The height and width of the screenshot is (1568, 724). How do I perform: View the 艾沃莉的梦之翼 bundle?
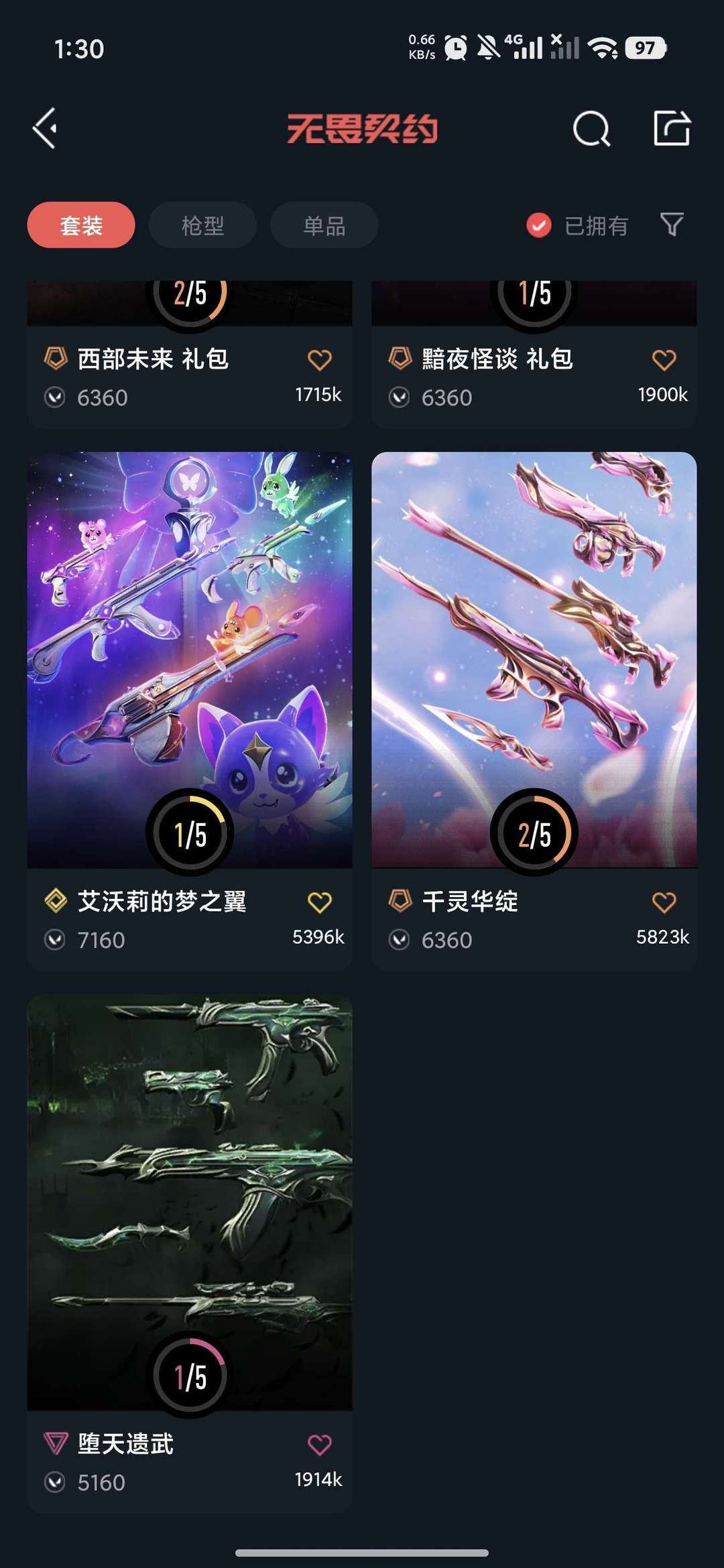pyautogui.click(x=189, y=660)
